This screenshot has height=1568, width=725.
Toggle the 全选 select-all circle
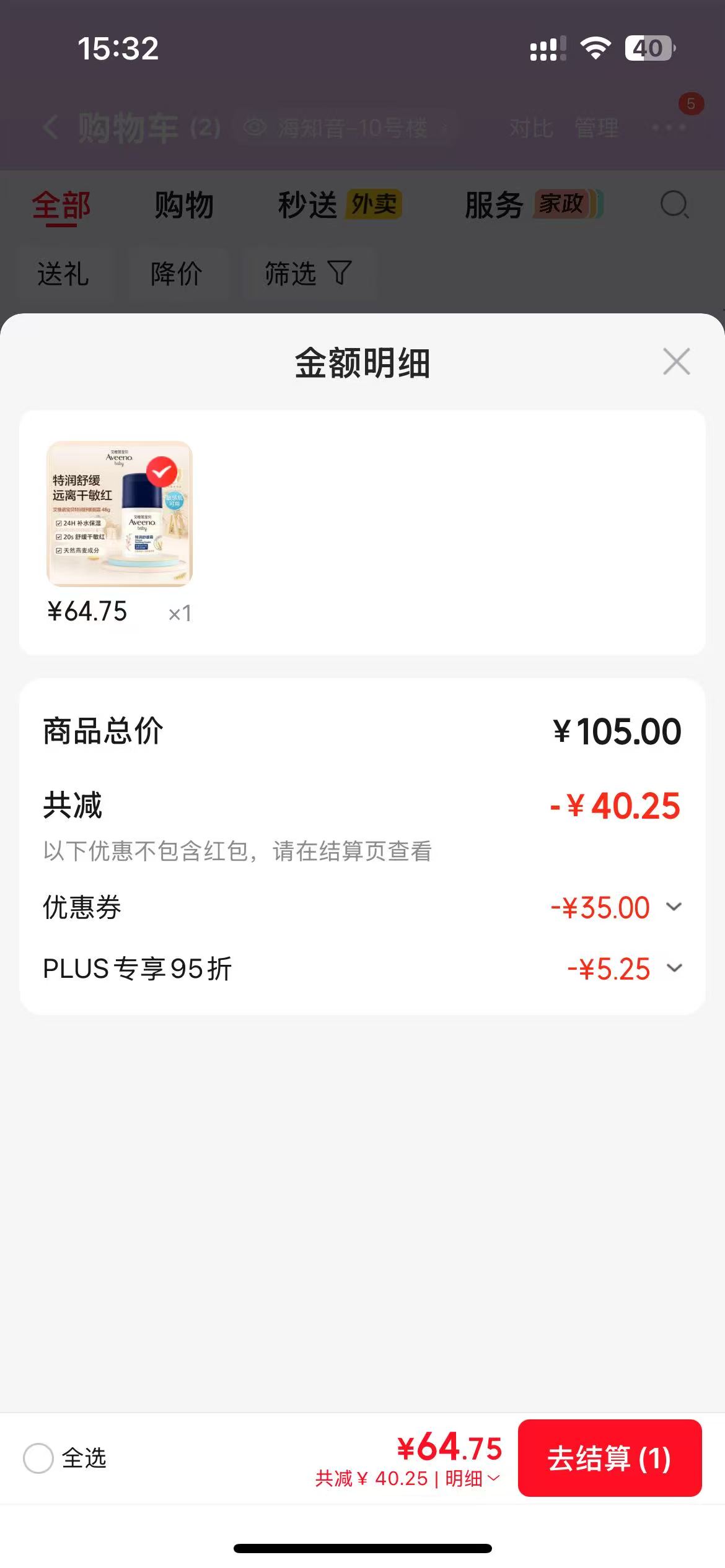coord(38,1458)
